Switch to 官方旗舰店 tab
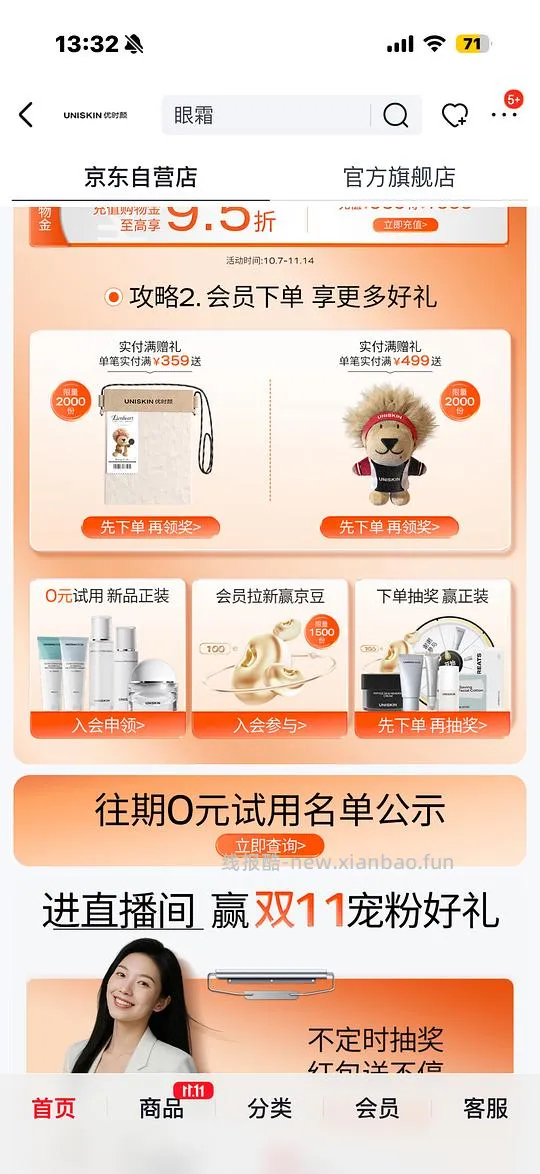Viewport: 540px width, 1174px height. tap(399, 177)
